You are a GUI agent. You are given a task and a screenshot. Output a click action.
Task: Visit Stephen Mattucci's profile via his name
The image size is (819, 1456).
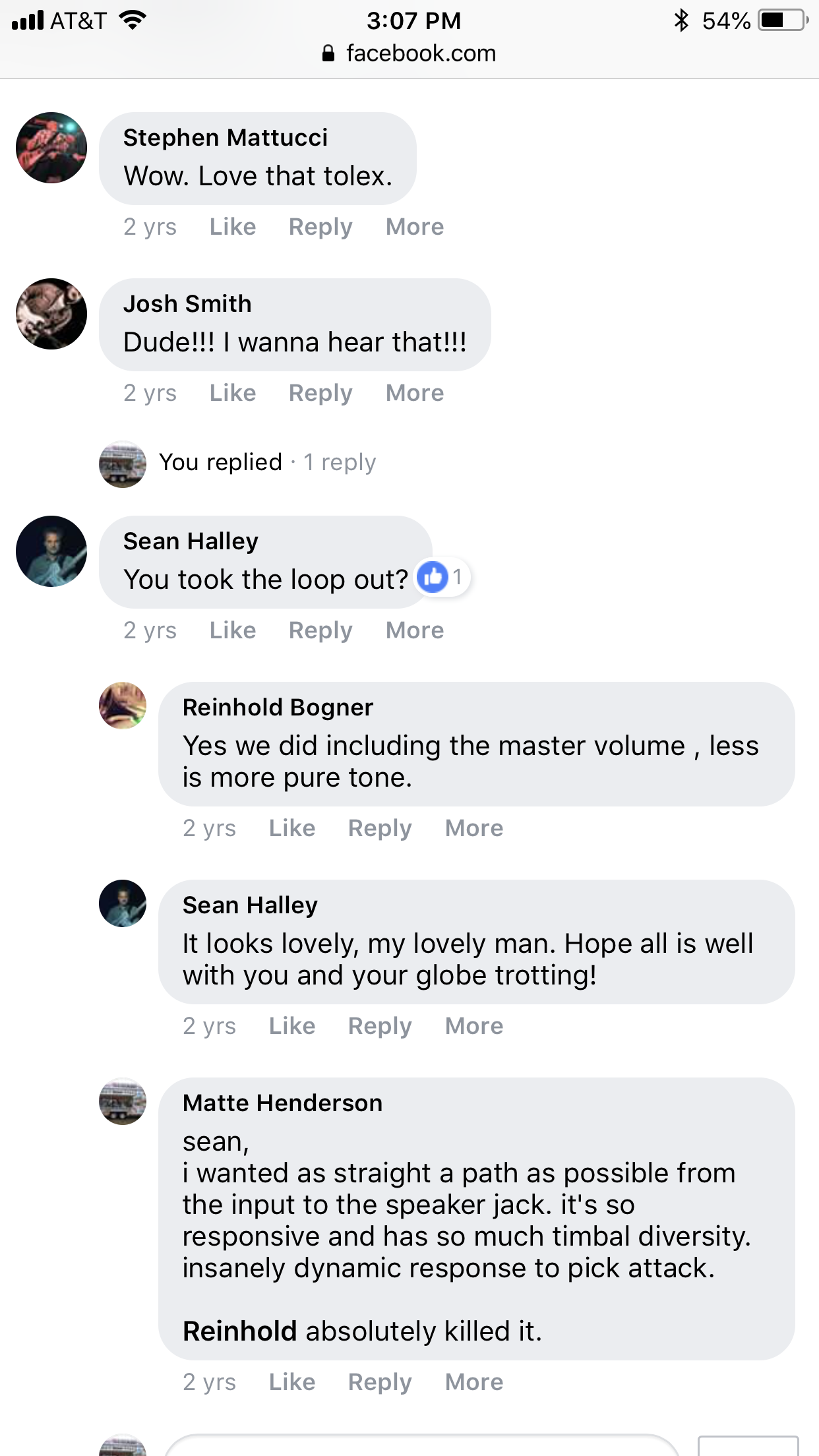click(225, 138)
